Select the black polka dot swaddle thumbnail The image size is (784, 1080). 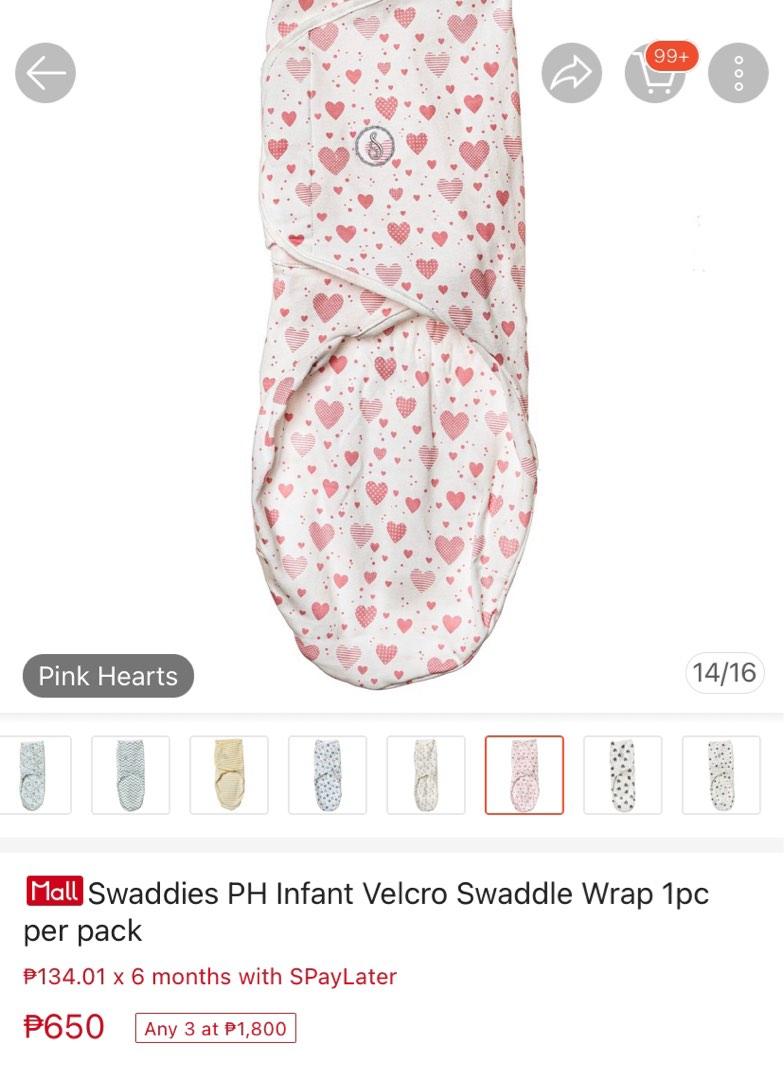click(624, 775)
